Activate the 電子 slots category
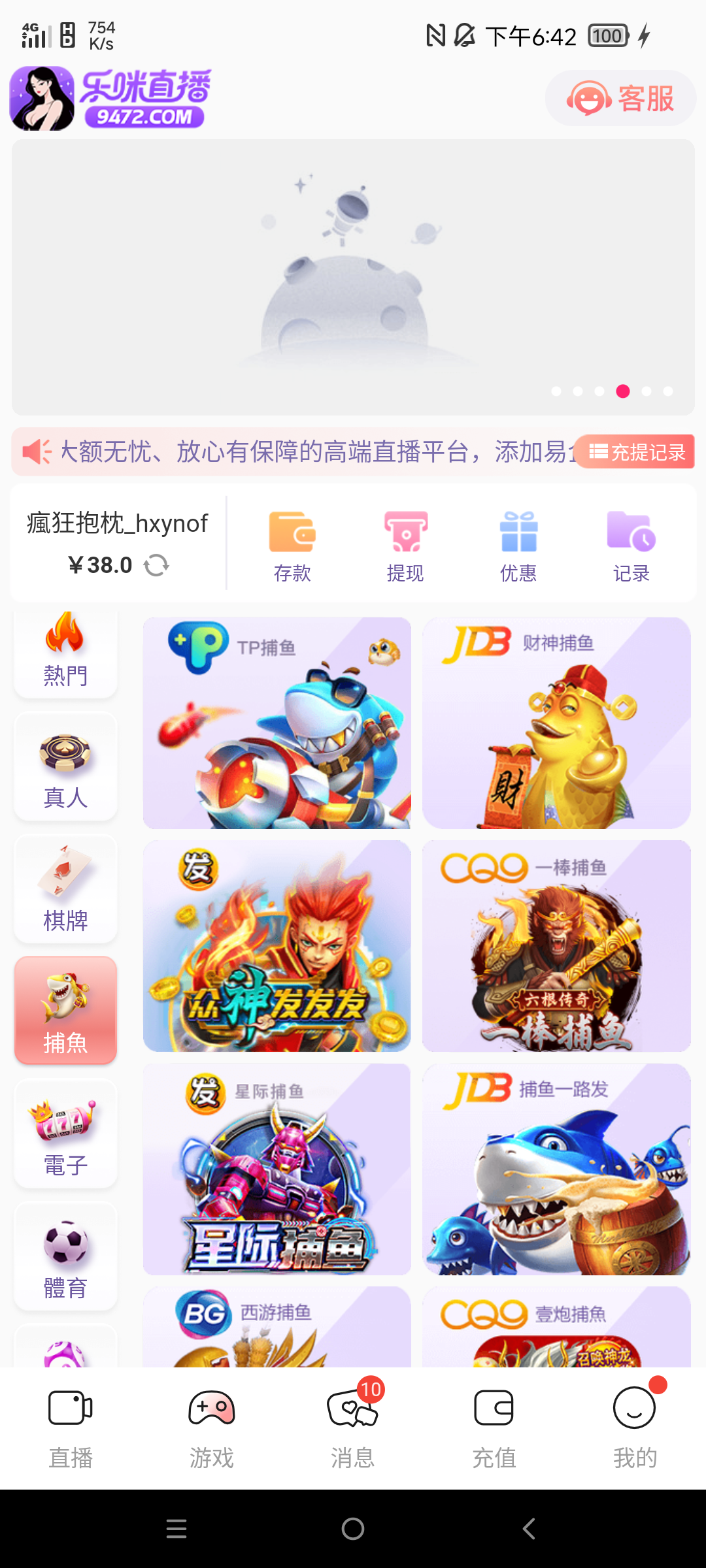This screenshot has height=1568, width=706. (x=65, y=1132)
